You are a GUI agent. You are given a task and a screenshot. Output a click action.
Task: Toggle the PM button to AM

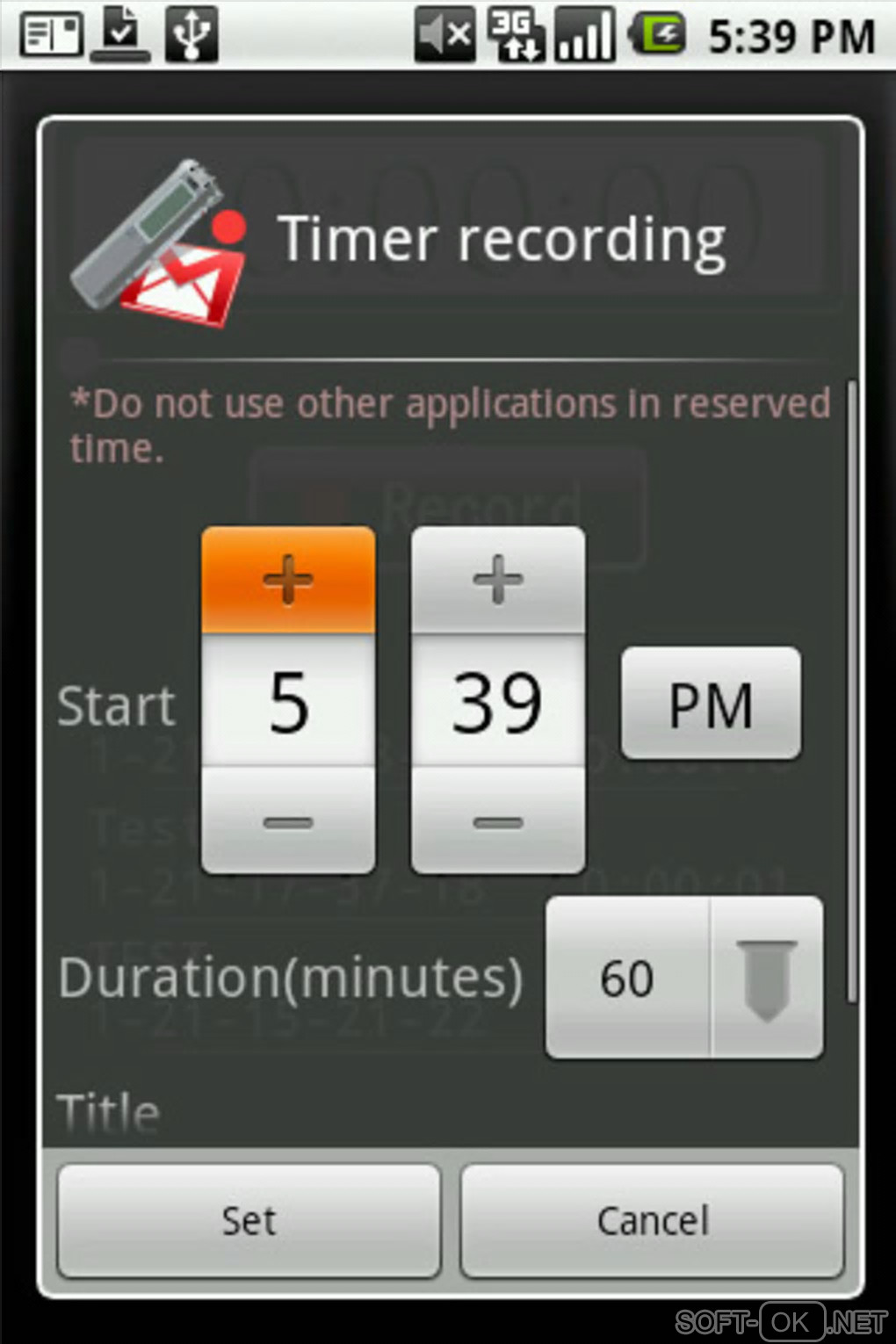point(711,704)
